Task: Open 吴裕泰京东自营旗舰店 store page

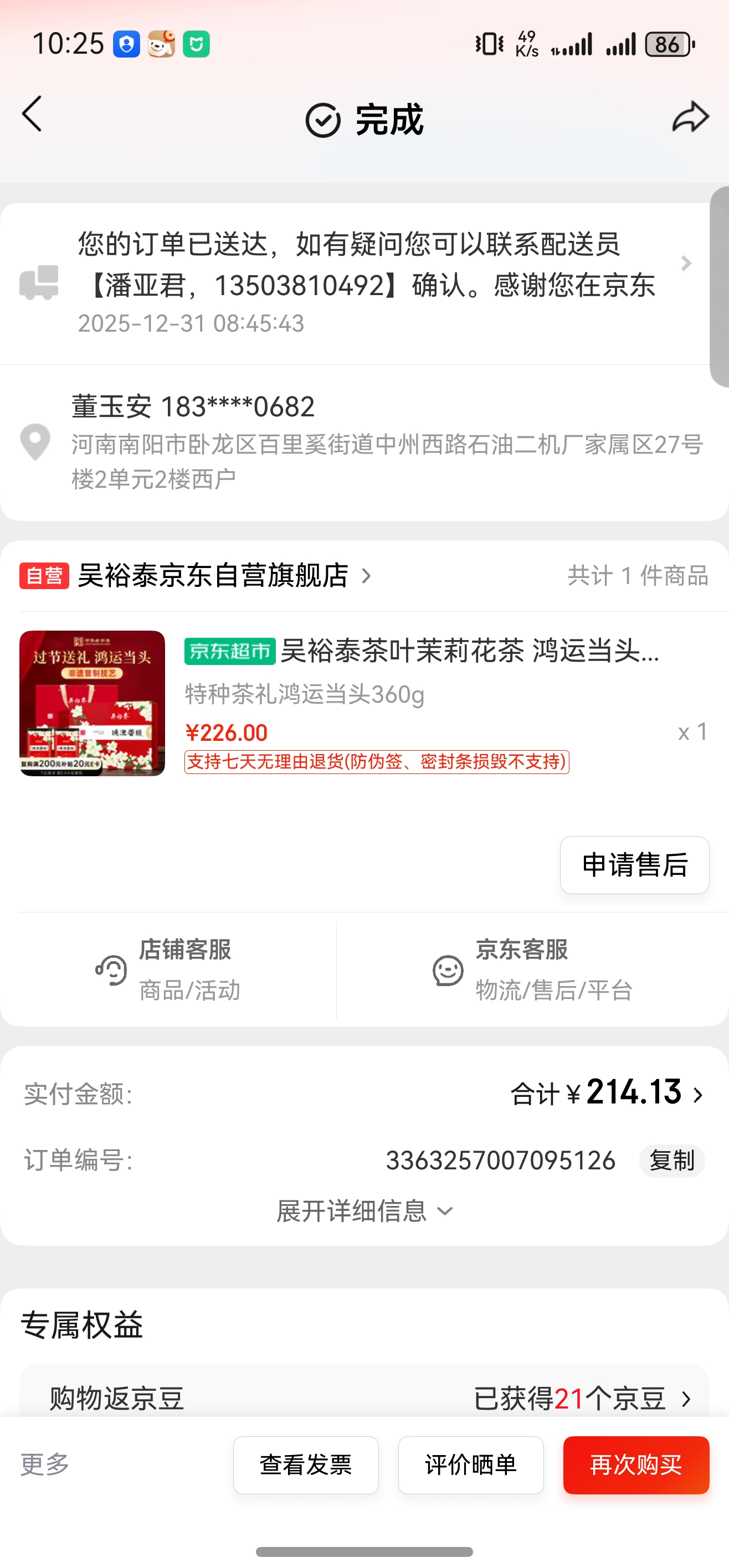Action: pos(213,576)
